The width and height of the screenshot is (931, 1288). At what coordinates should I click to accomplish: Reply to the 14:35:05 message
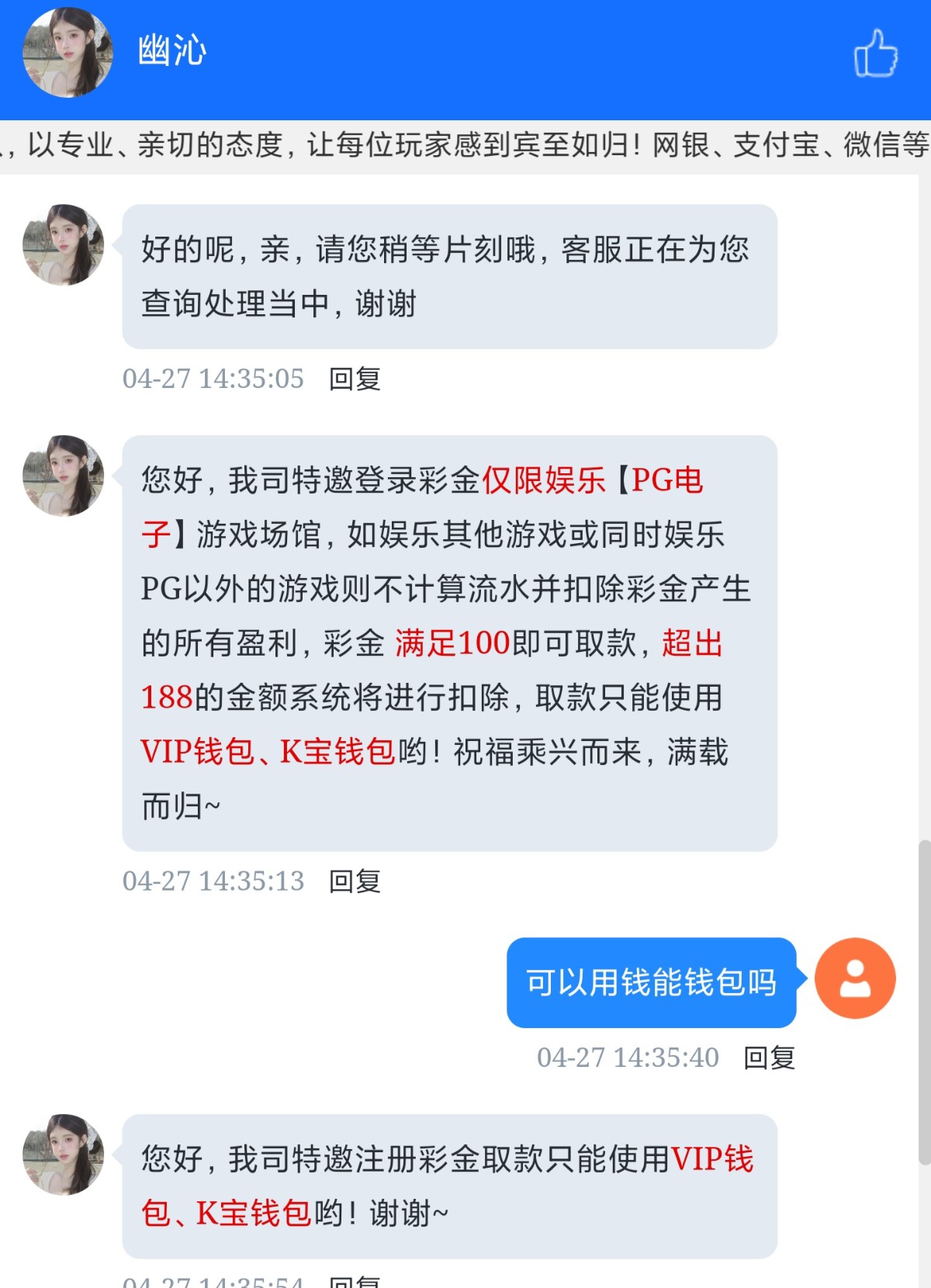355,379
